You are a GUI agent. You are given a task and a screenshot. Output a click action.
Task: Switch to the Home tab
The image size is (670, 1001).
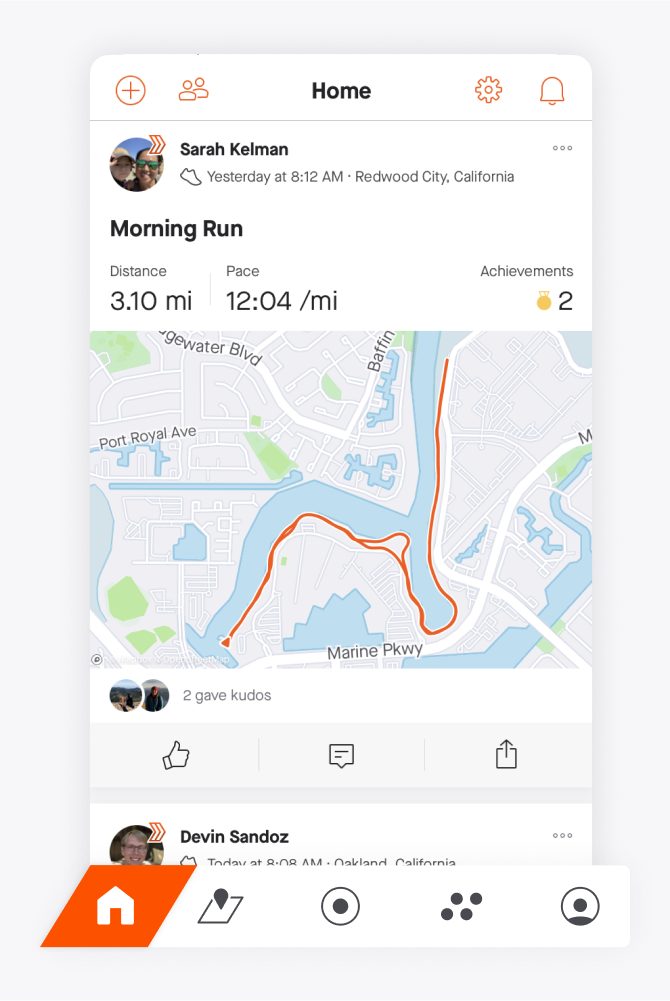click(115, 908)
